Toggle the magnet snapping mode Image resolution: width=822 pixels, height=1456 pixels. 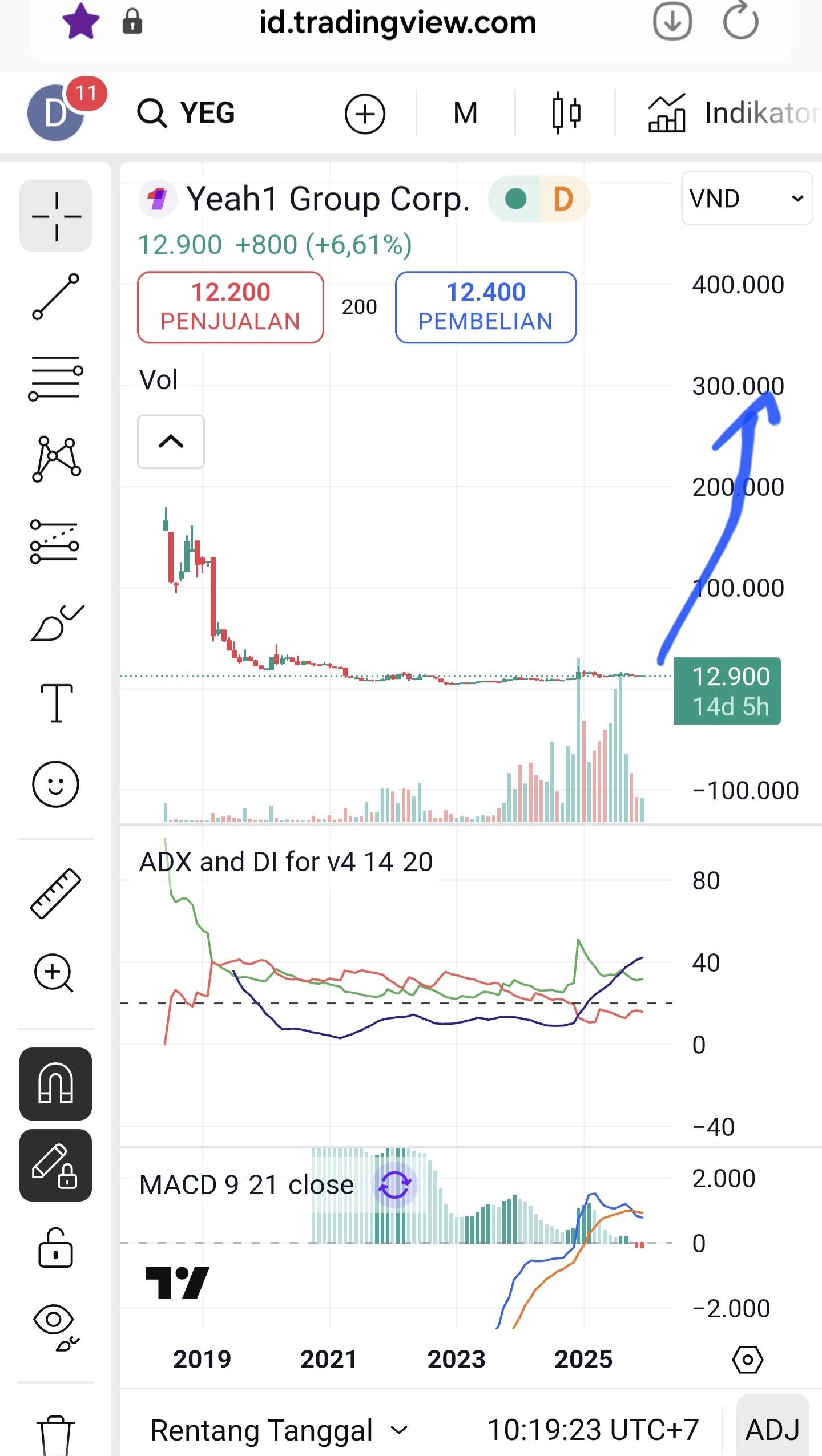click(56, 1083)
